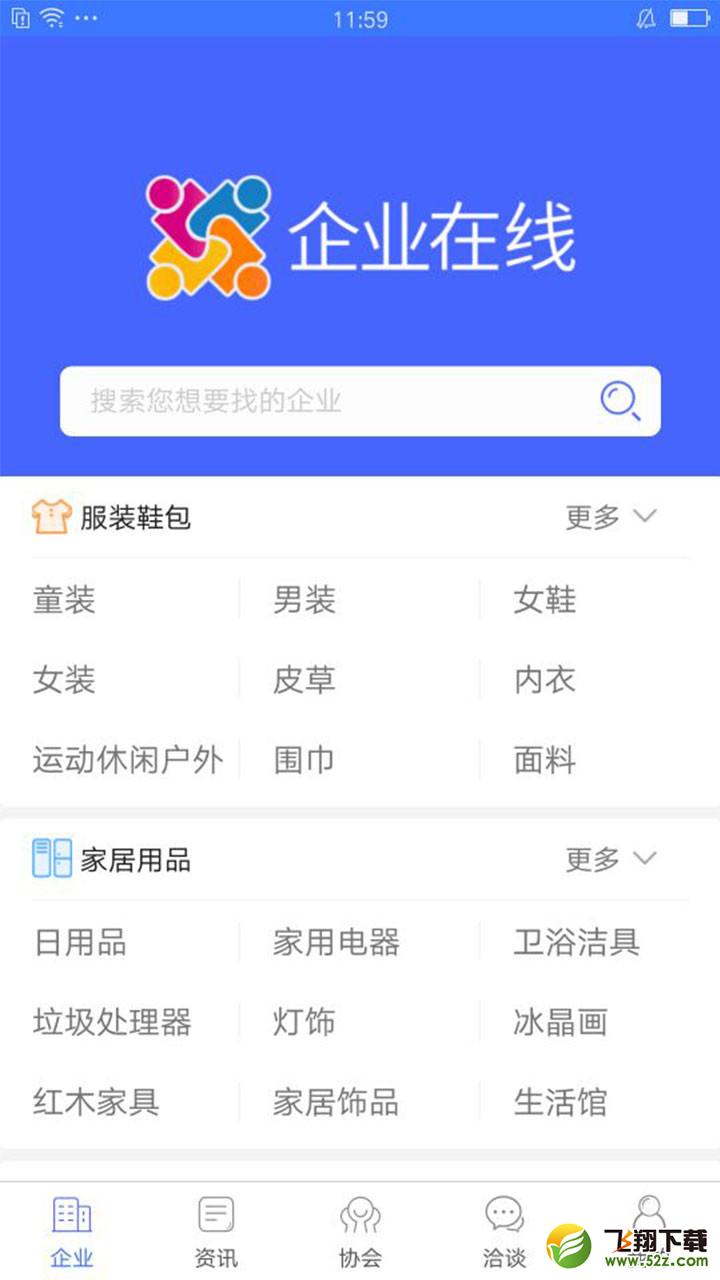Expand 更多 for 家居用品
Screen dimensions: 720x1280
click(611, 859)
